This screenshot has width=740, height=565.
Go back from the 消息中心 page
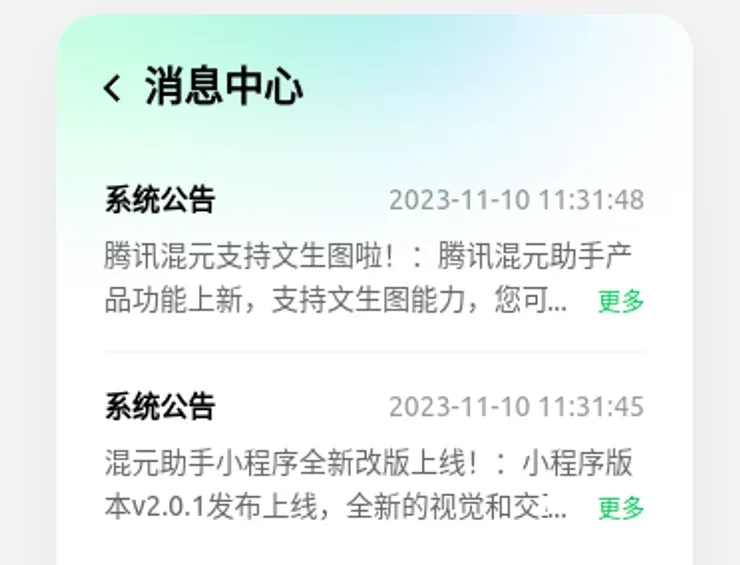[x=112, y=88]
